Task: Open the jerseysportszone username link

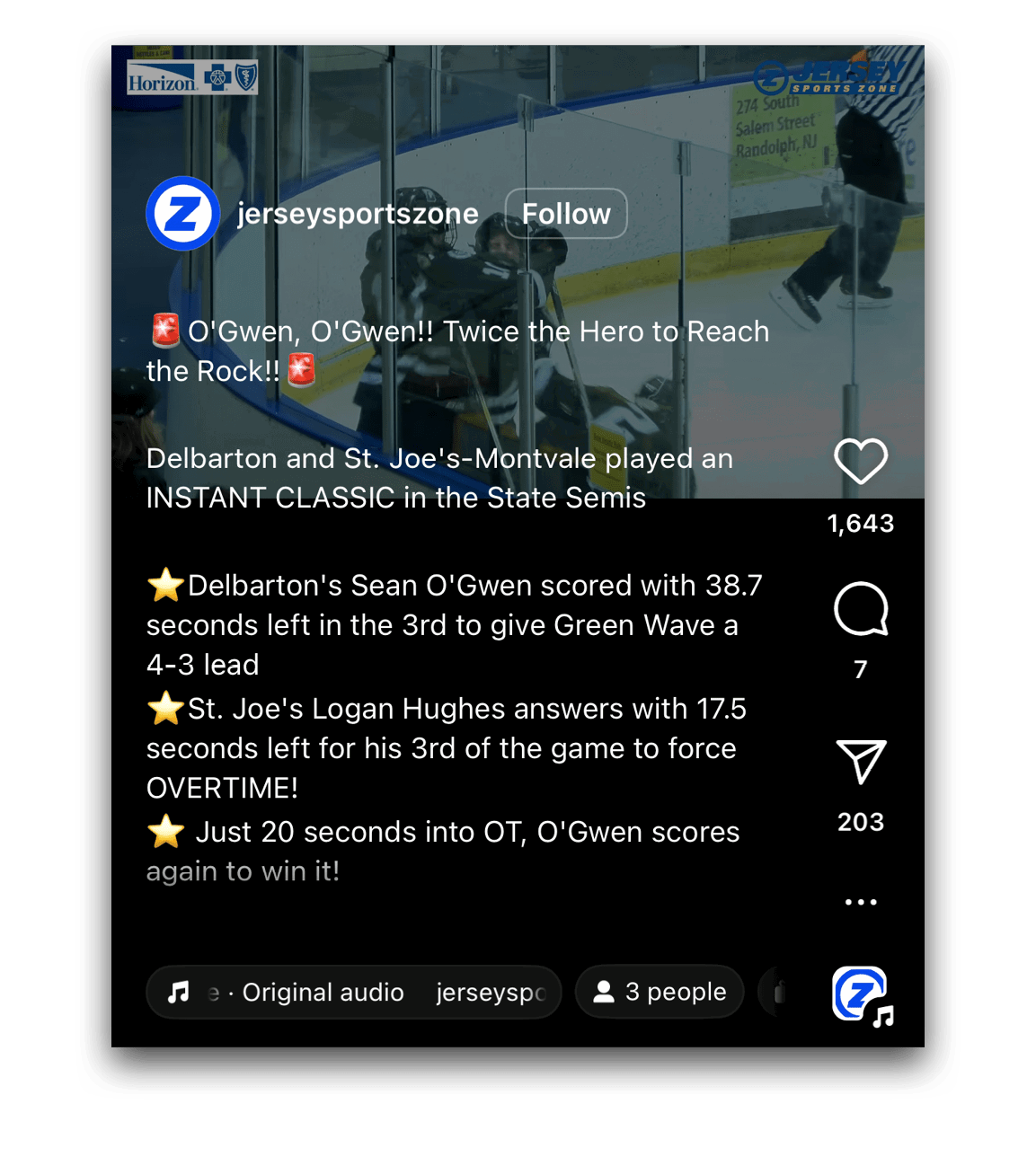Action: 358,214
